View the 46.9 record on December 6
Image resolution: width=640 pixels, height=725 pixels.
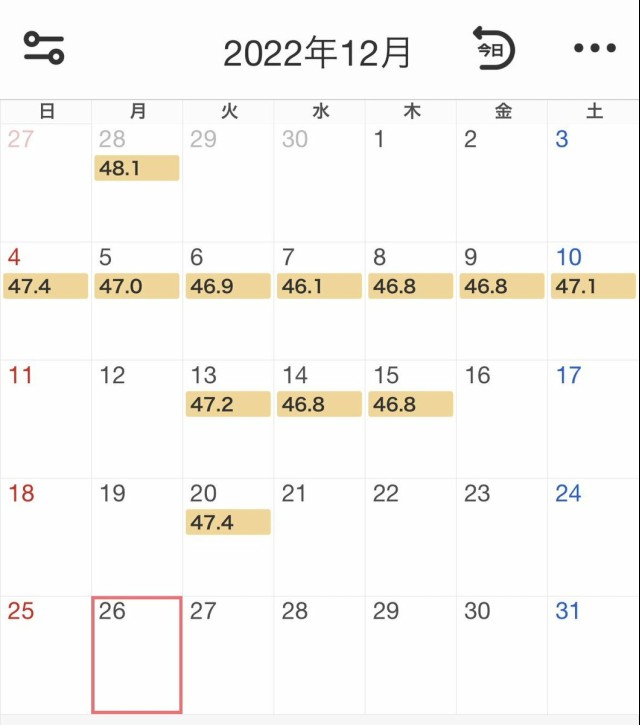pyautogui.click(x=228, y=286)
